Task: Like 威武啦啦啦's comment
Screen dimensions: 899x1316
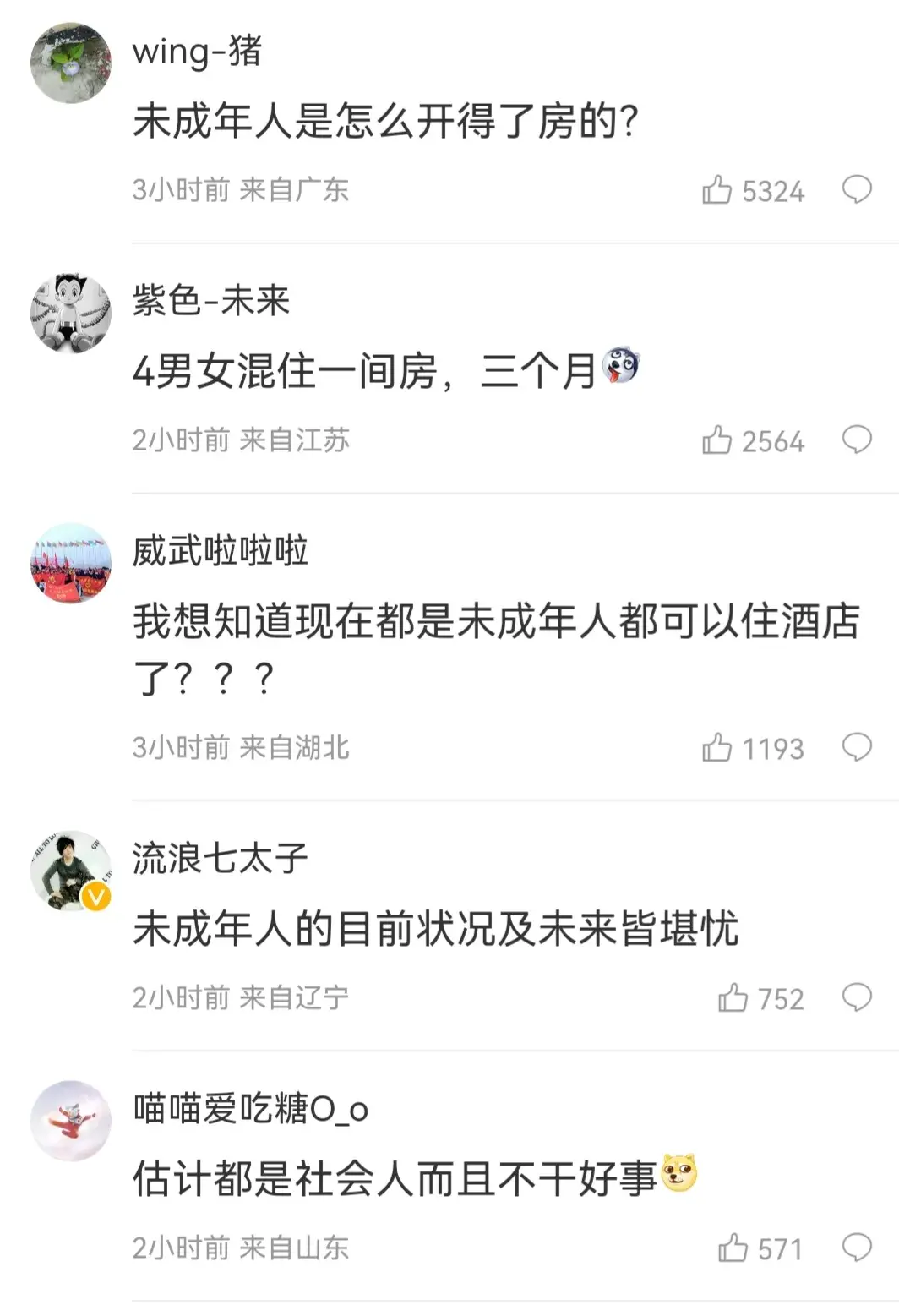Action: click(x=717, y=748)
